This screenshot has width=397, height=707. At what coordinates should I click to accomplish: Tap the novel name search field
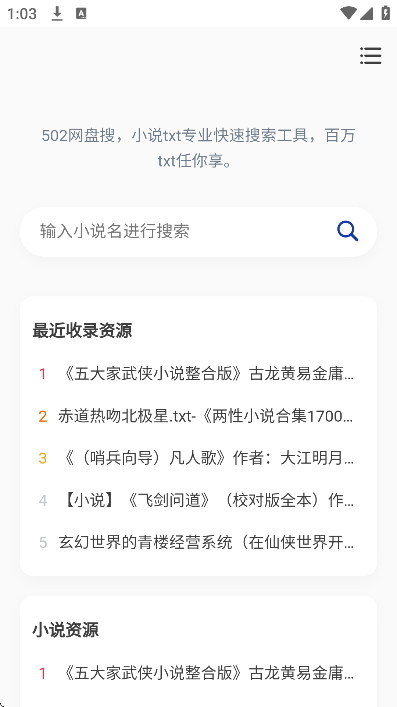[x=183, y=231]
